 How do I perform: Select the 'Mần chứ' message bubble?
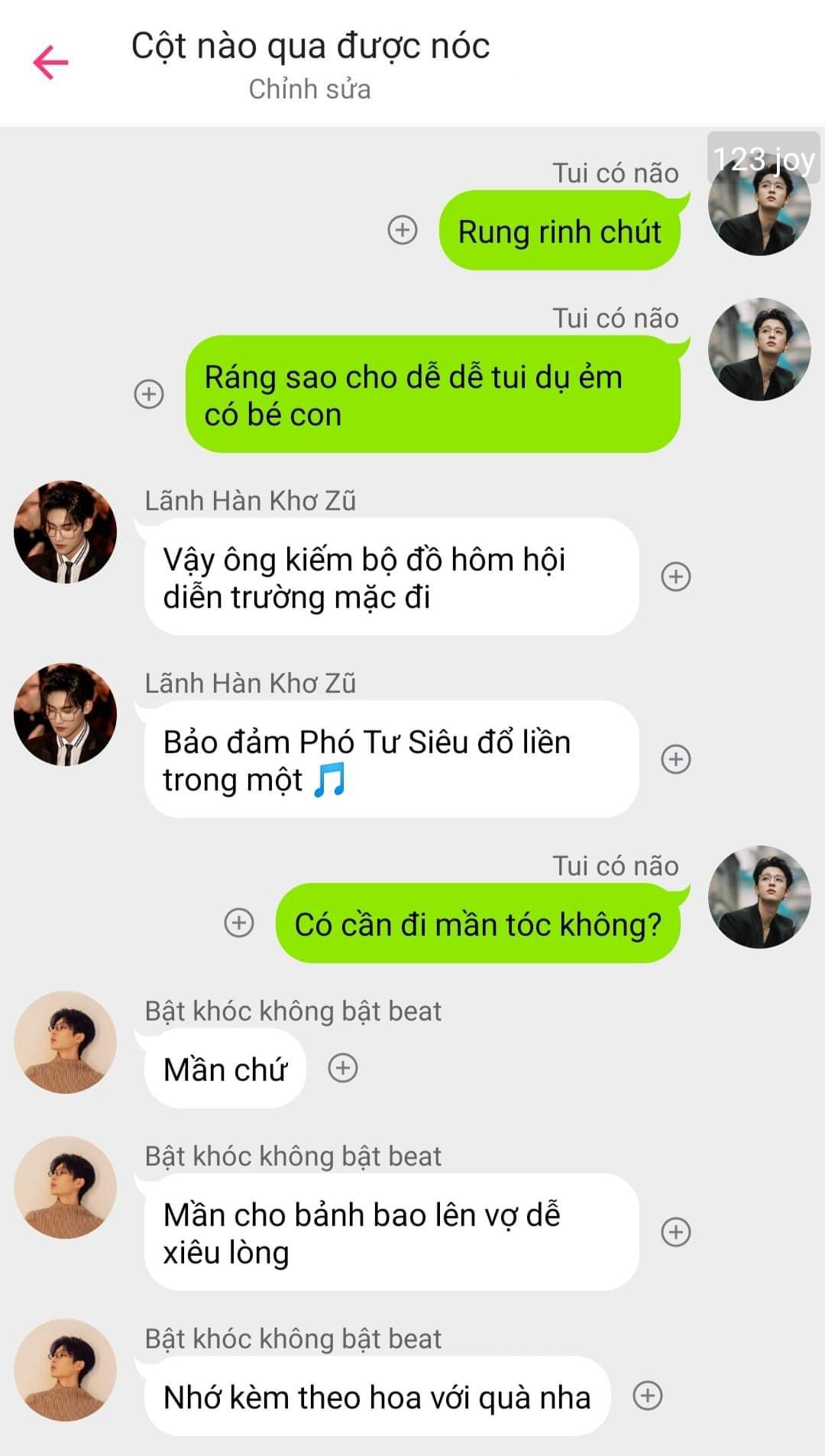[225, 1069]
